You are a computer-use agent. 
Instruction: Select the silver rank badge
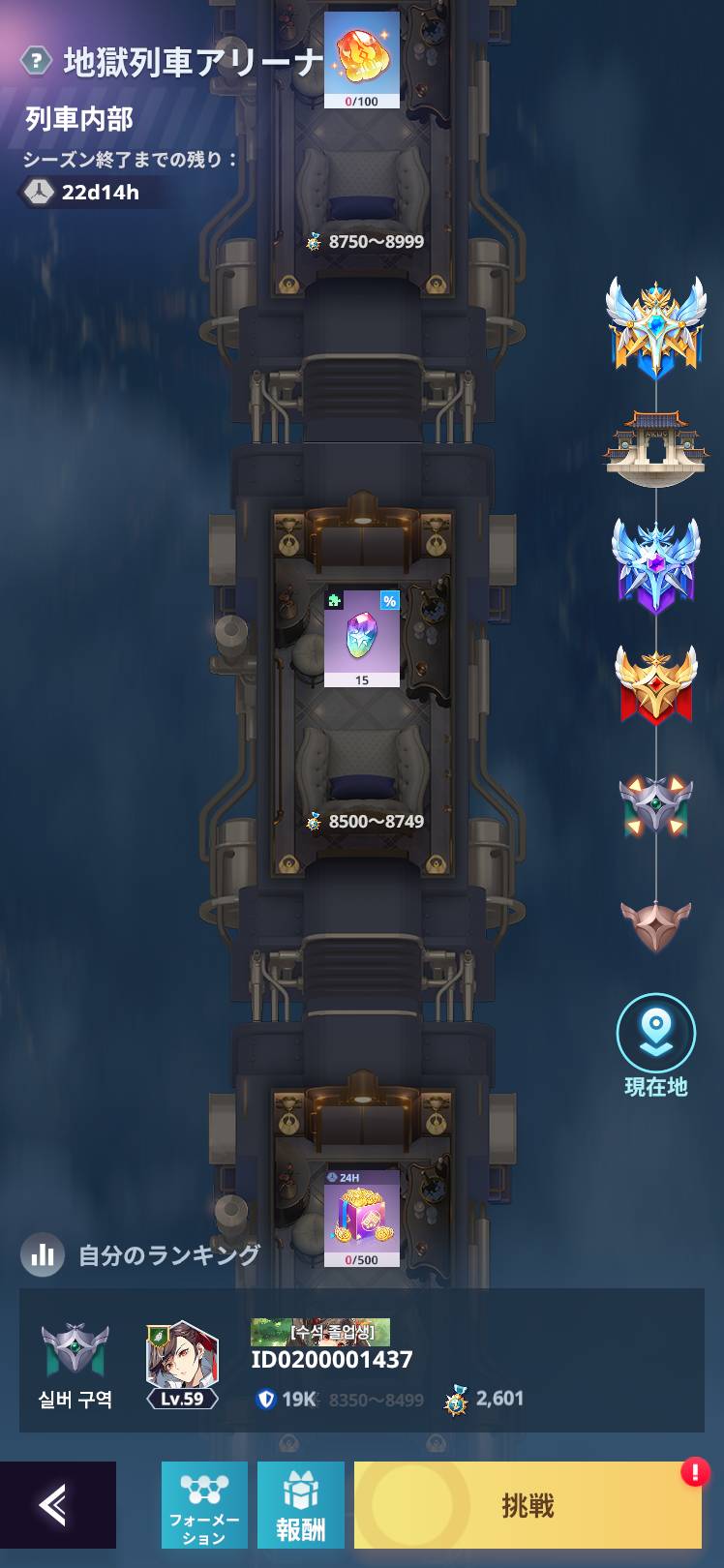pyautogui.click(x=655, y=805)
